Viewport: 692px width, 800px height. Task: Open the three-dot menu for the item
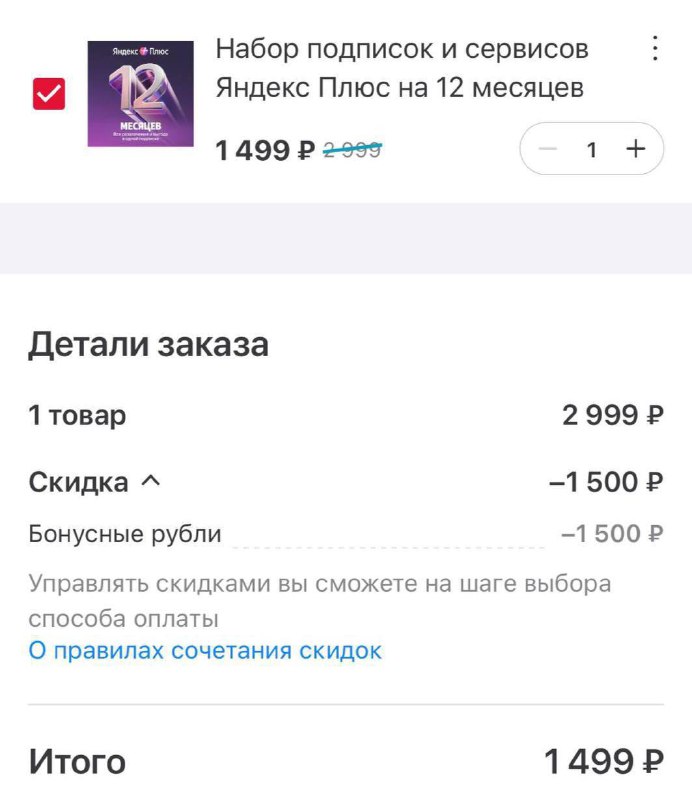tap(655, 48)
